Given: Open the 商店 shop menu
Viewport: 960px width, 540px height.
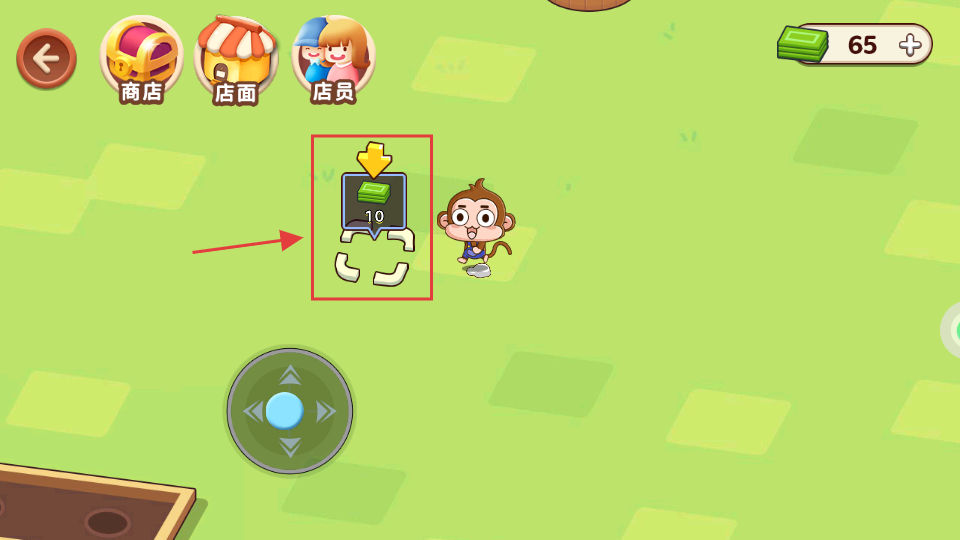Looking at the screenshot, I should [142, 58].
